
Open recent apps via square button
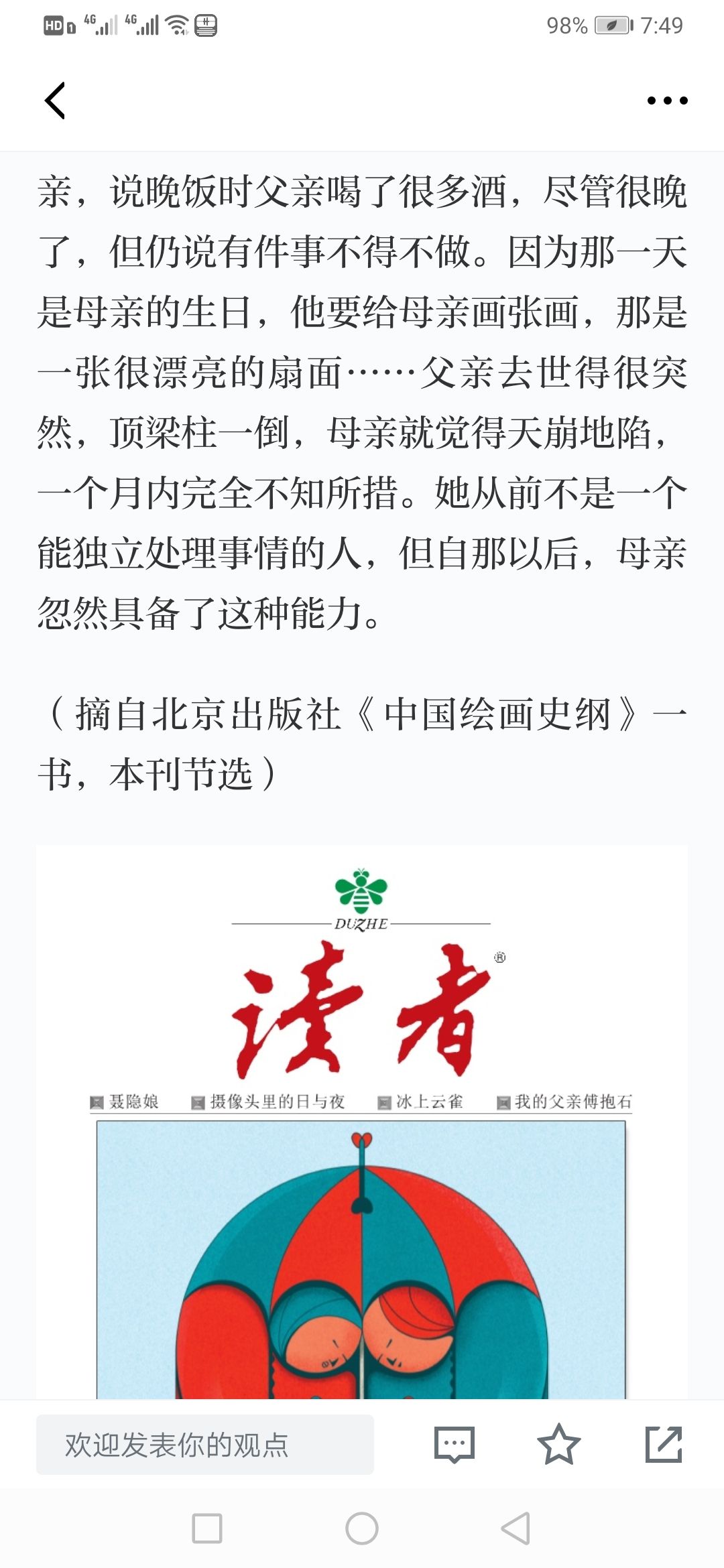[x=207, y=1528]
